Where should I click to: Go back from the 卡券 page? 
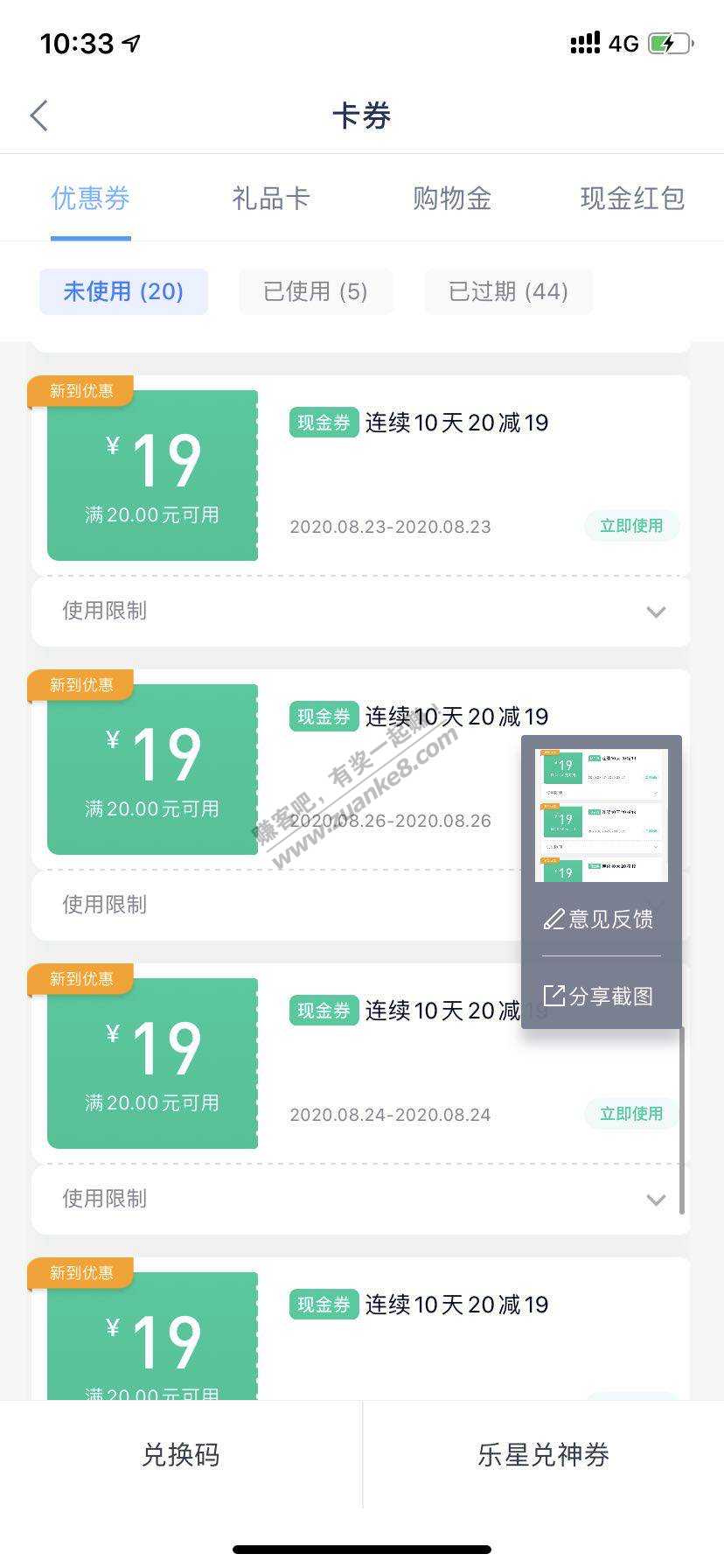point(39,115)
